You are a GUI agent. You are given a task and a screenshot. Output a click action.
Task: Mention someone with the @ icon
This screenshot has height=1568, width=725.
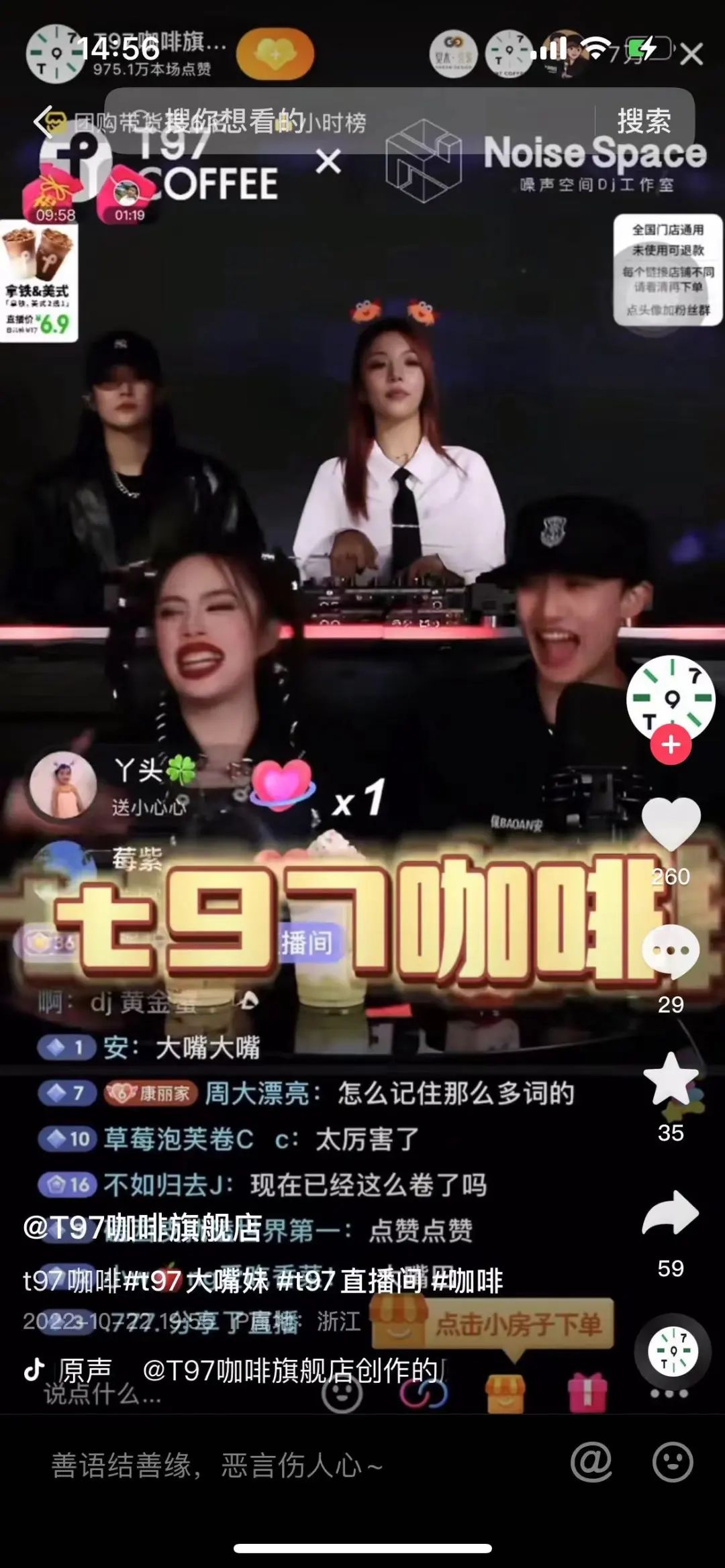(591, 1461)
